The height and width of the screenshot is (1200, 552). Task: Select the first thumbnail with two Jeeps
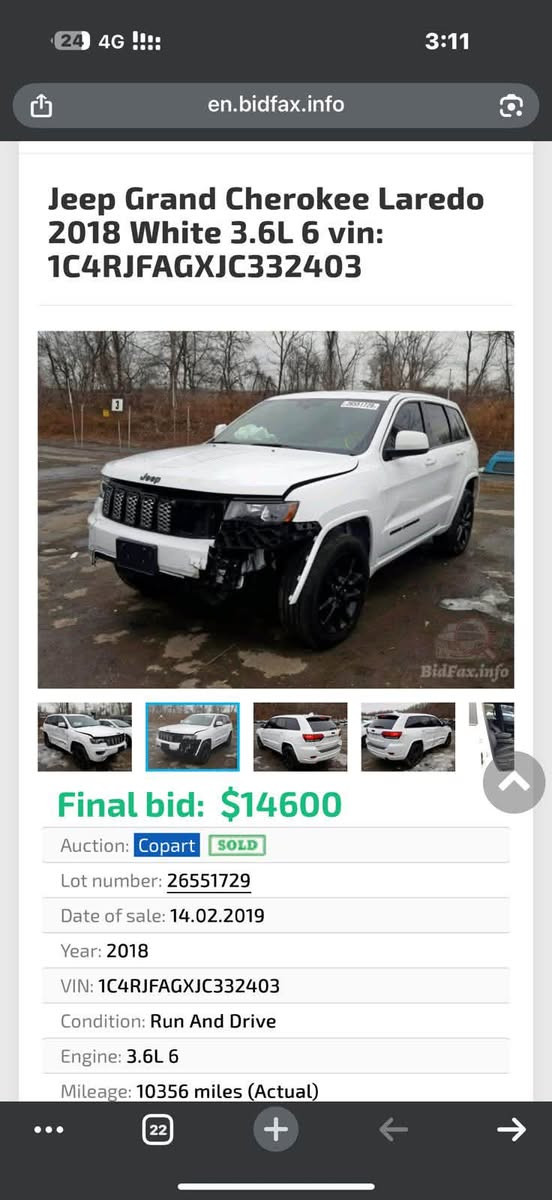(x=85, y=737)
